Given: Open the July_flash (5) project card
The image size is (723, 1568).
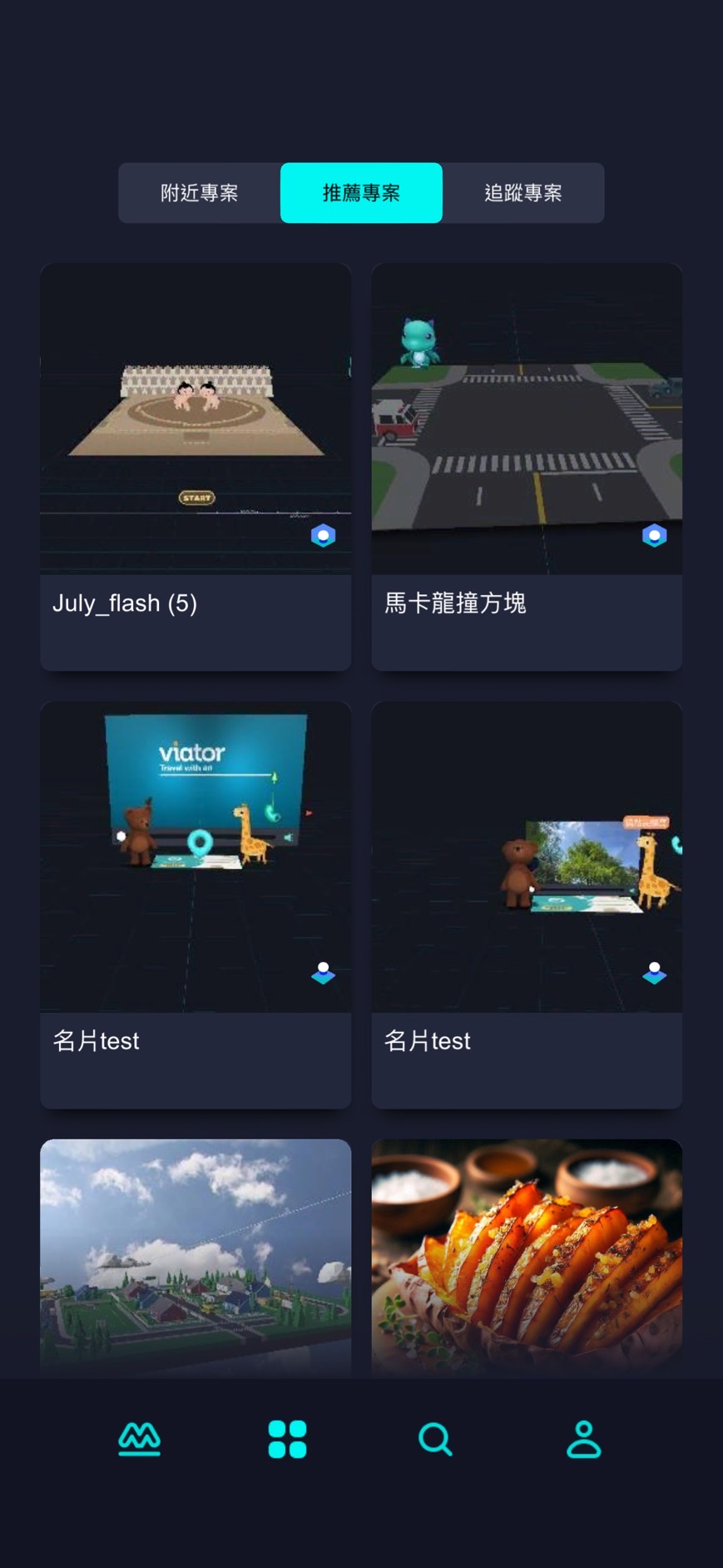Looking at the screenshot, I should (196, 466).
